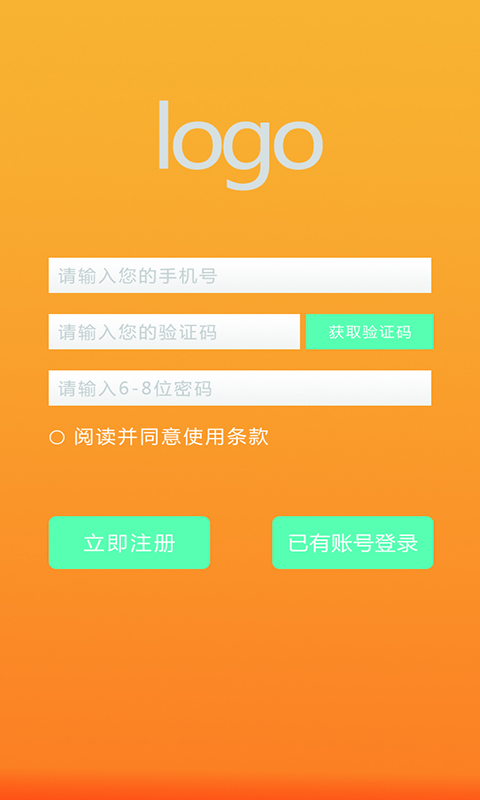Check 阅读并同意使用条款 agreement circle
480x800 pixels.
click(x=57, y=437)
